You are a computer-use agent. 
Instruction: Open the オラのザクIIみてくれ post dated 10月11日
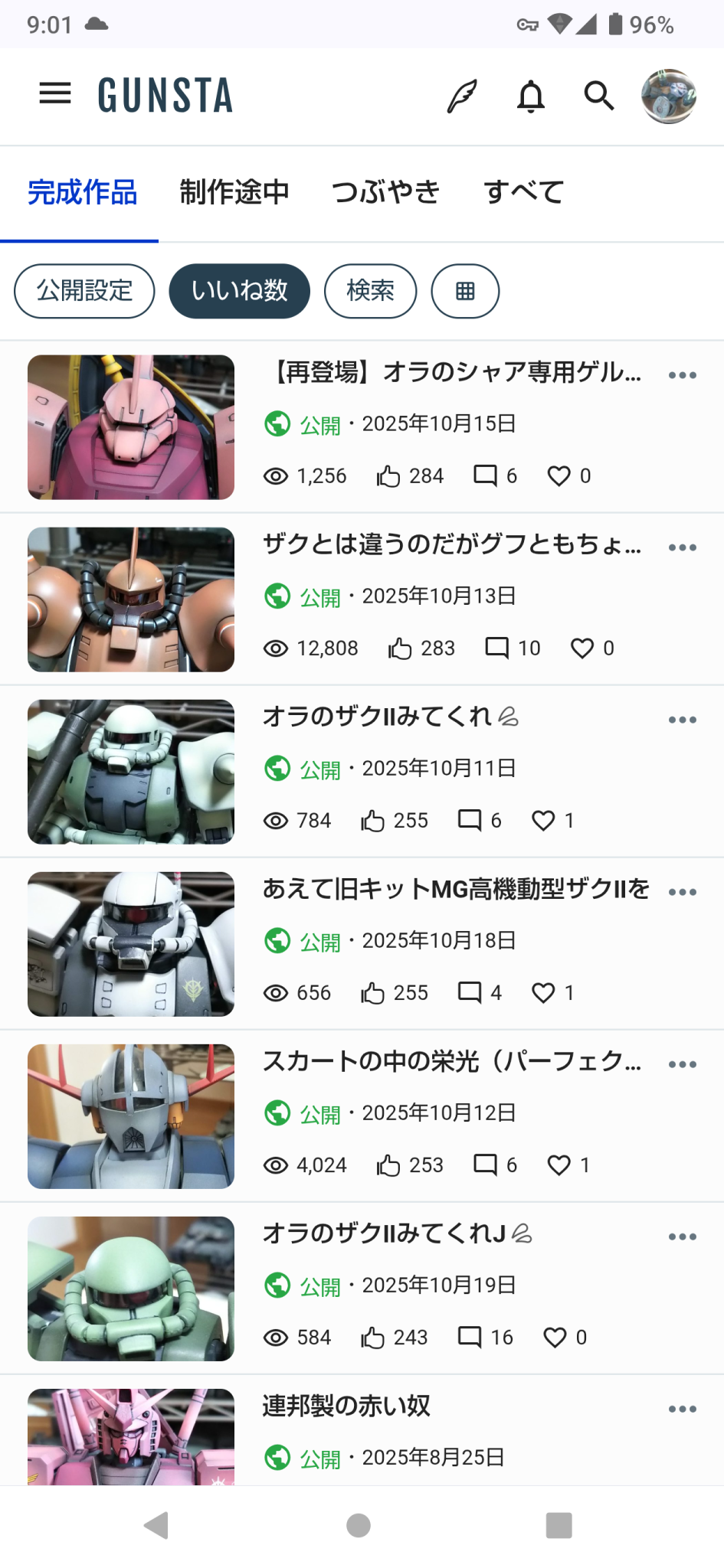coord(378,717)
